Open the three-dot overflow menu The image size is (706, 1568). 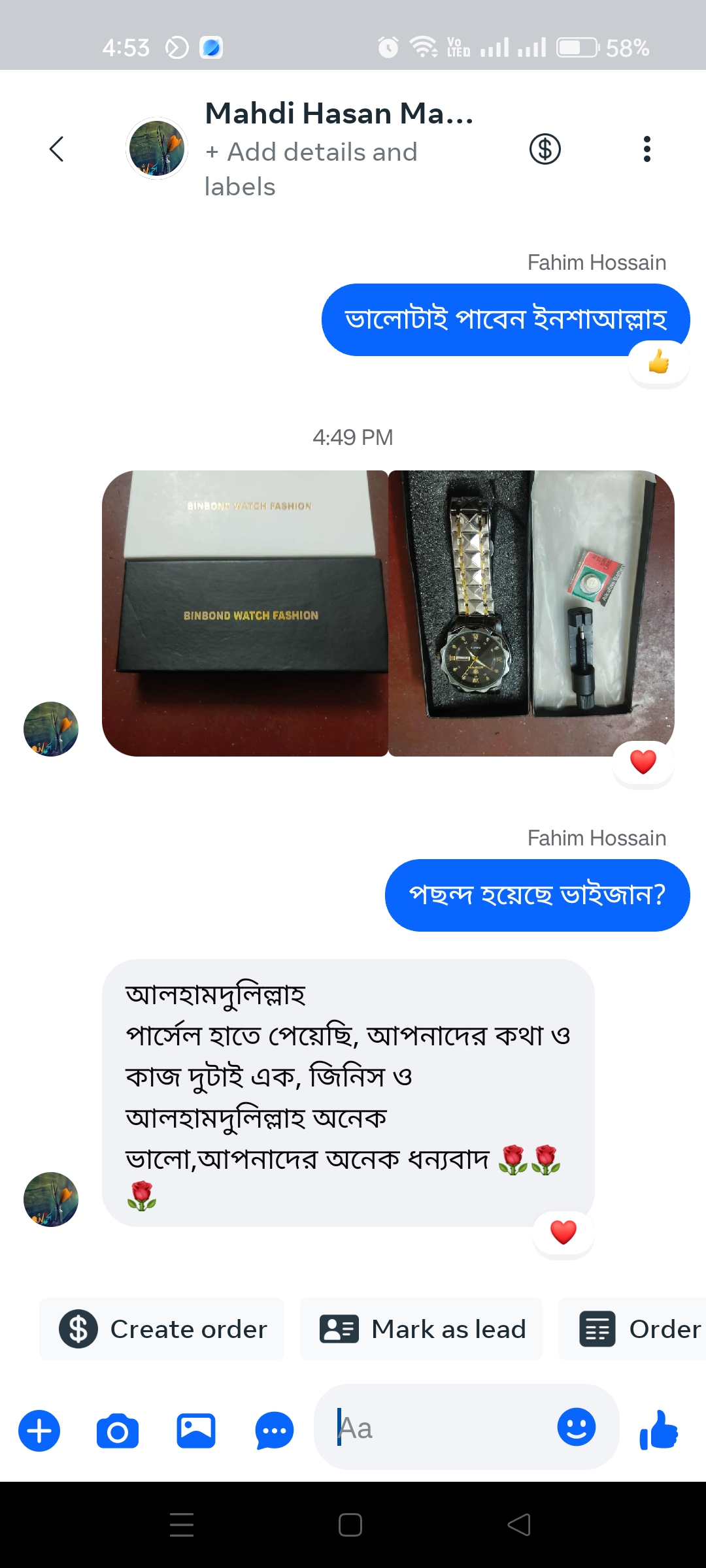pos(647,149)
